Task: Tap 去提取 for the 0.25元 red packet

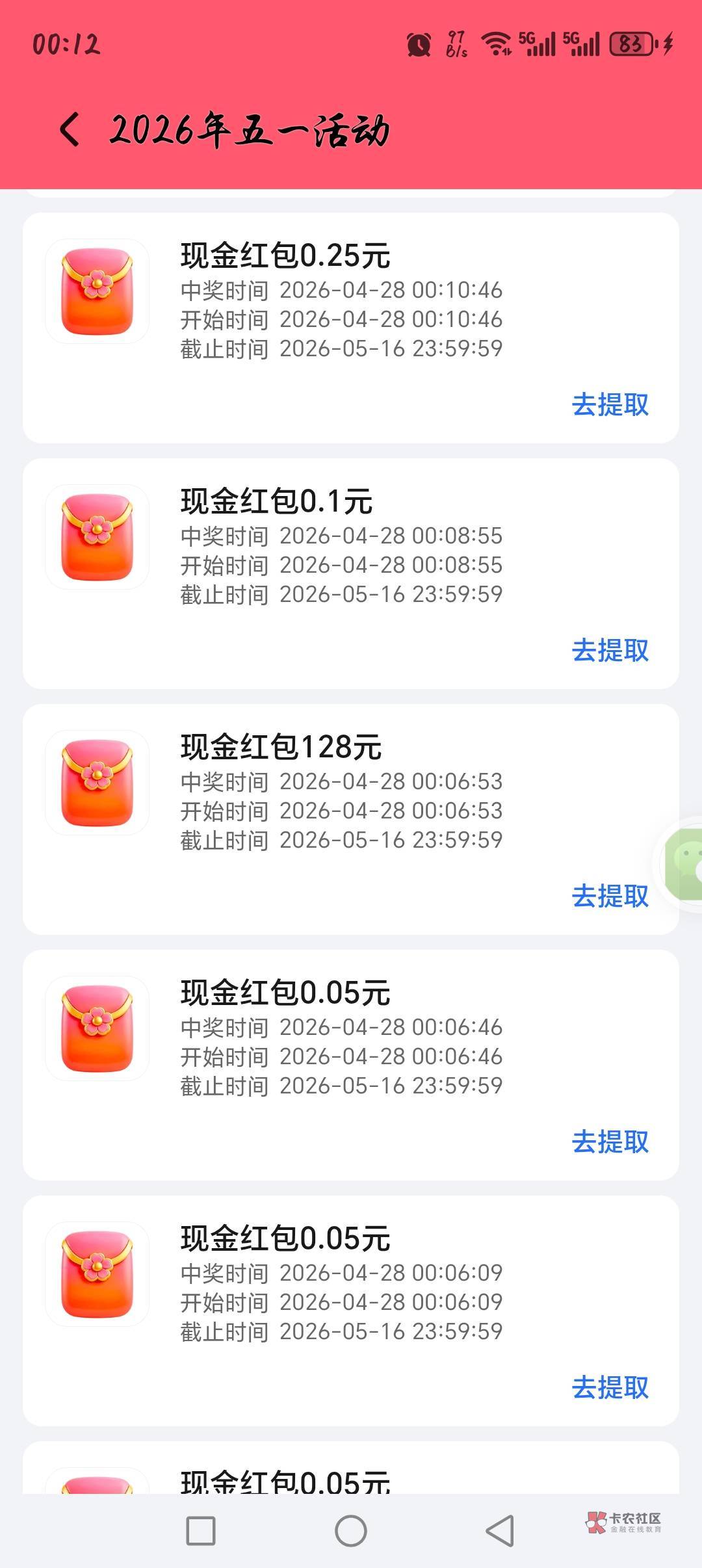Action: (x=610, y=404)
